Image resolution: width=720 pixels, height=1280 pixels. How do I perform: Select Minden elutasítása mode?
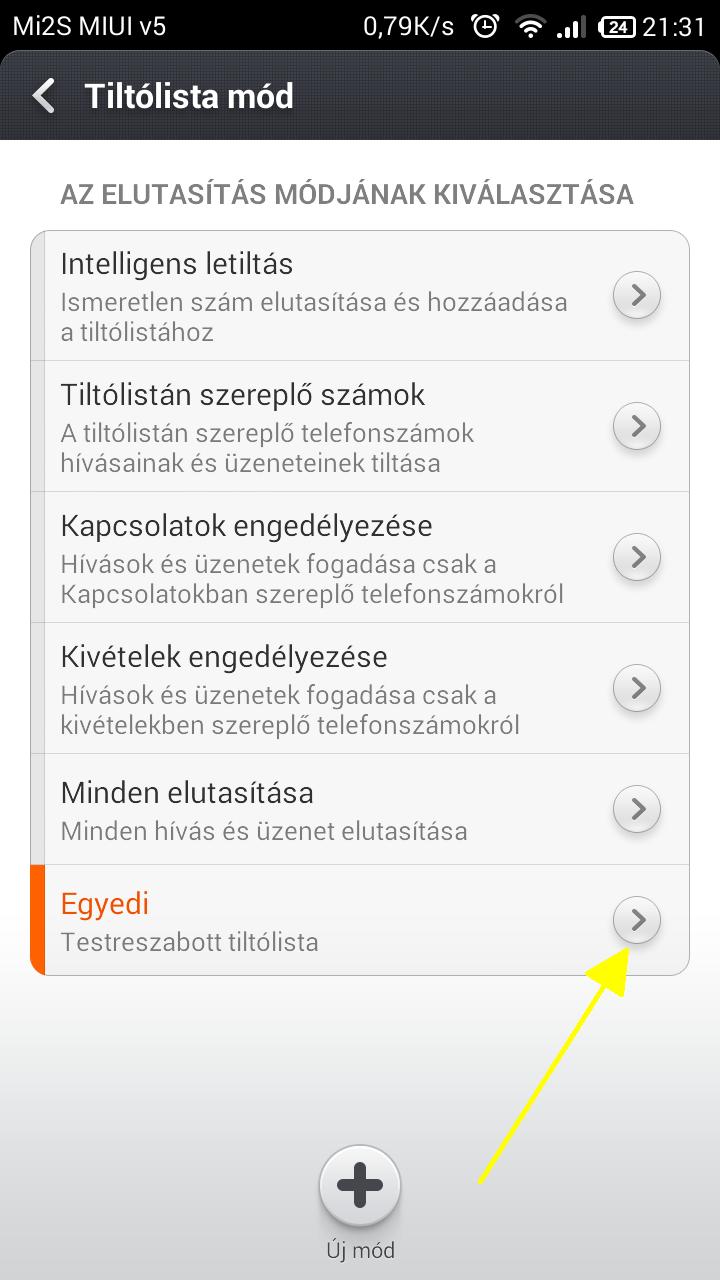point(360,809)
